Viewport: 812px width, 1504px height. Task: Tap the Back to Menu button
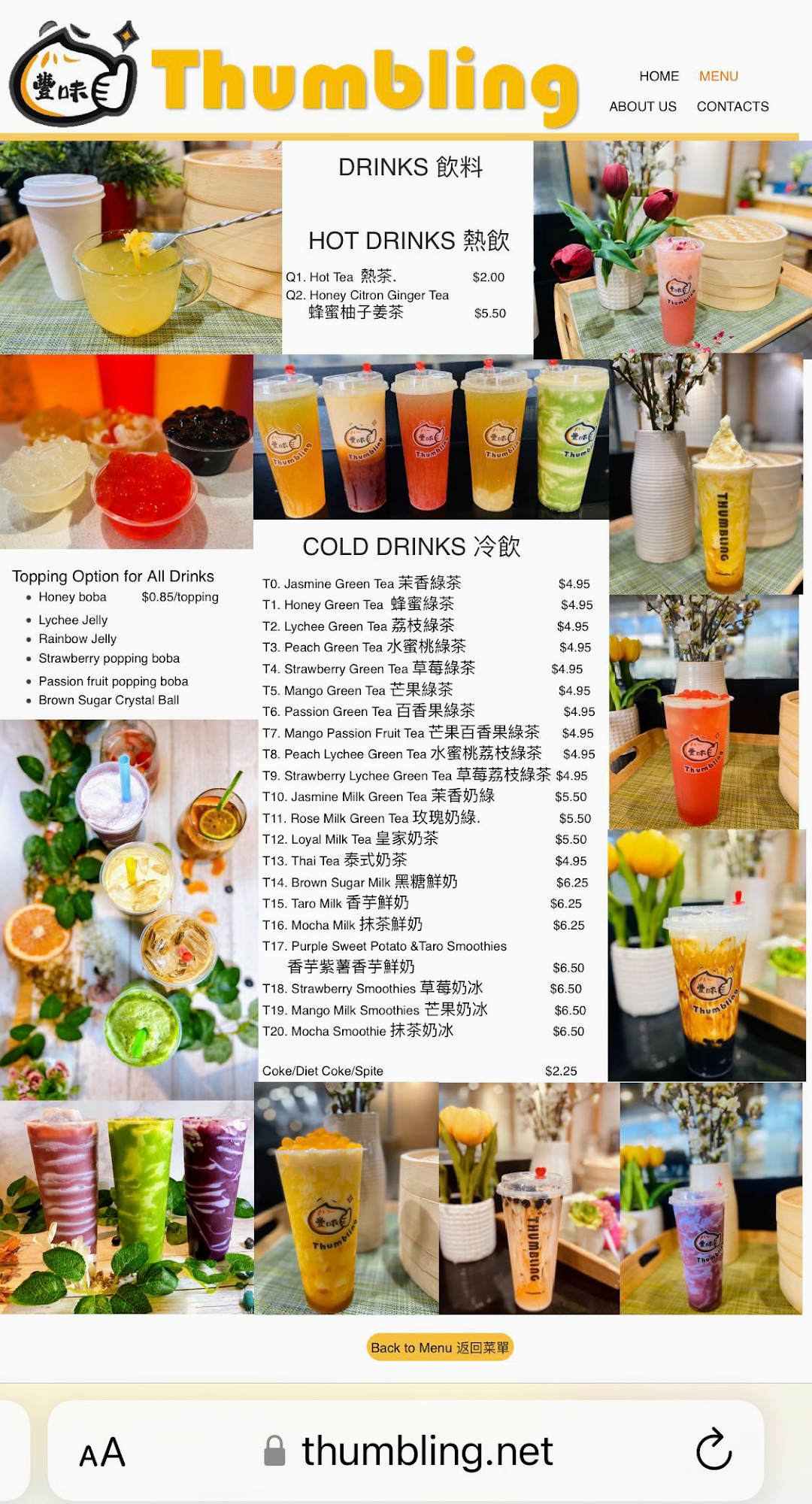[x=440, y=1348]
